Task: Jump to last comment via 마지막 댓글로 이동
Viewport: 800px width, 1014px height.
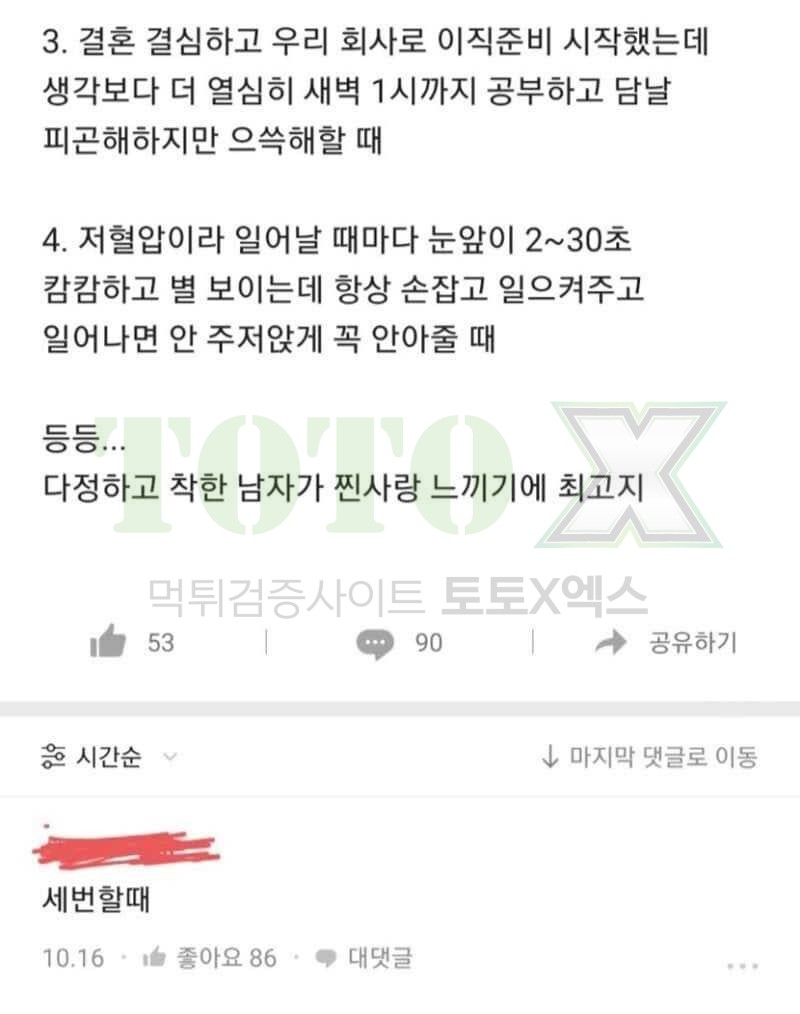Action: point(649,756)
